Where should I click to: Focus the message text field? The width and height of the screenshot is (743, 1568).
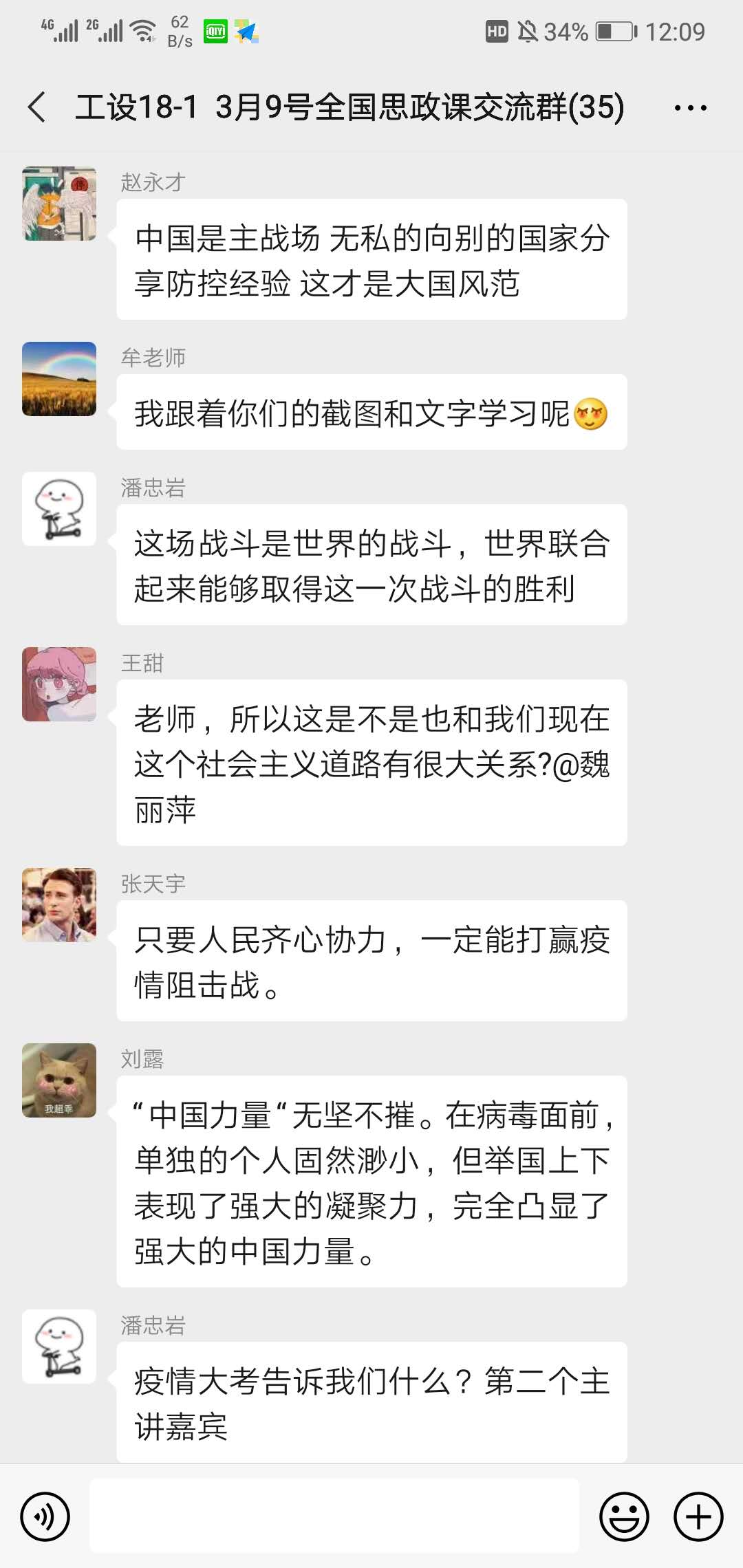pyautogui.click(x=334, y=1516)
